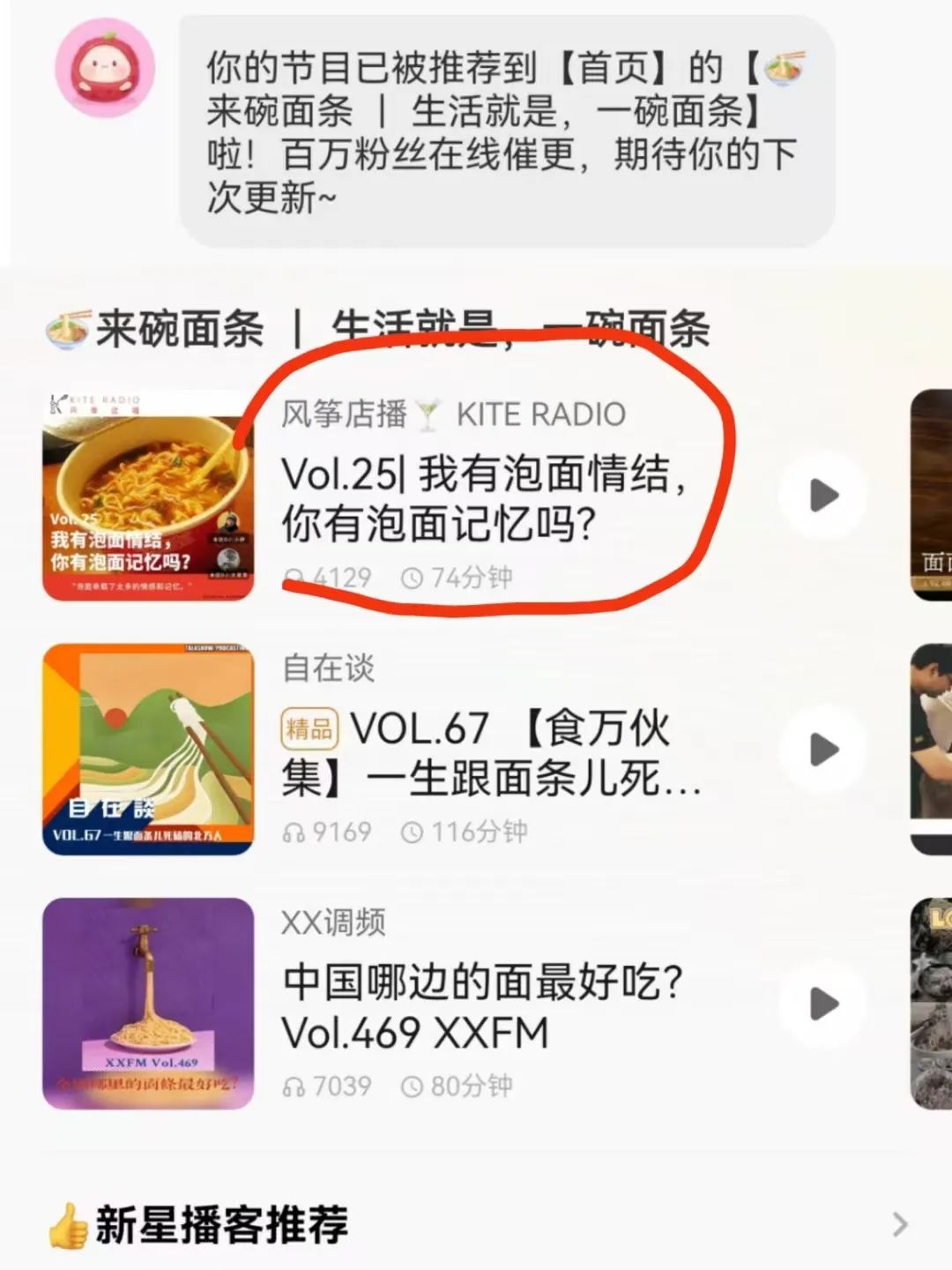Play VOL.67 食万伙集 episode
The image size is (952, 1270).
tap(823, 750)
